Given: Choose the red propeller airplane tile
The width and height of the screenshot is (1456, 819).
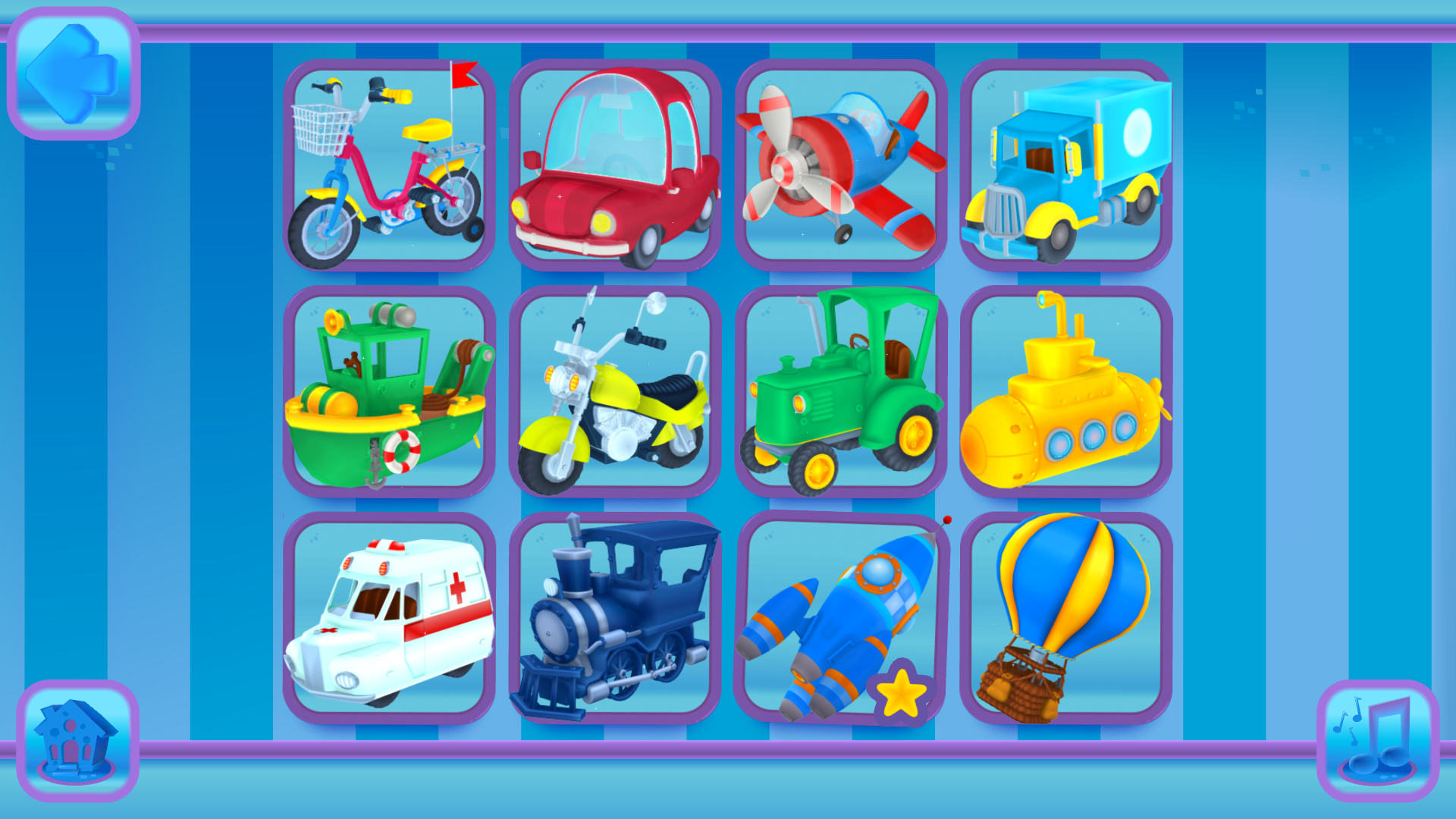Looking at the screenshot, I should point(840,165).
